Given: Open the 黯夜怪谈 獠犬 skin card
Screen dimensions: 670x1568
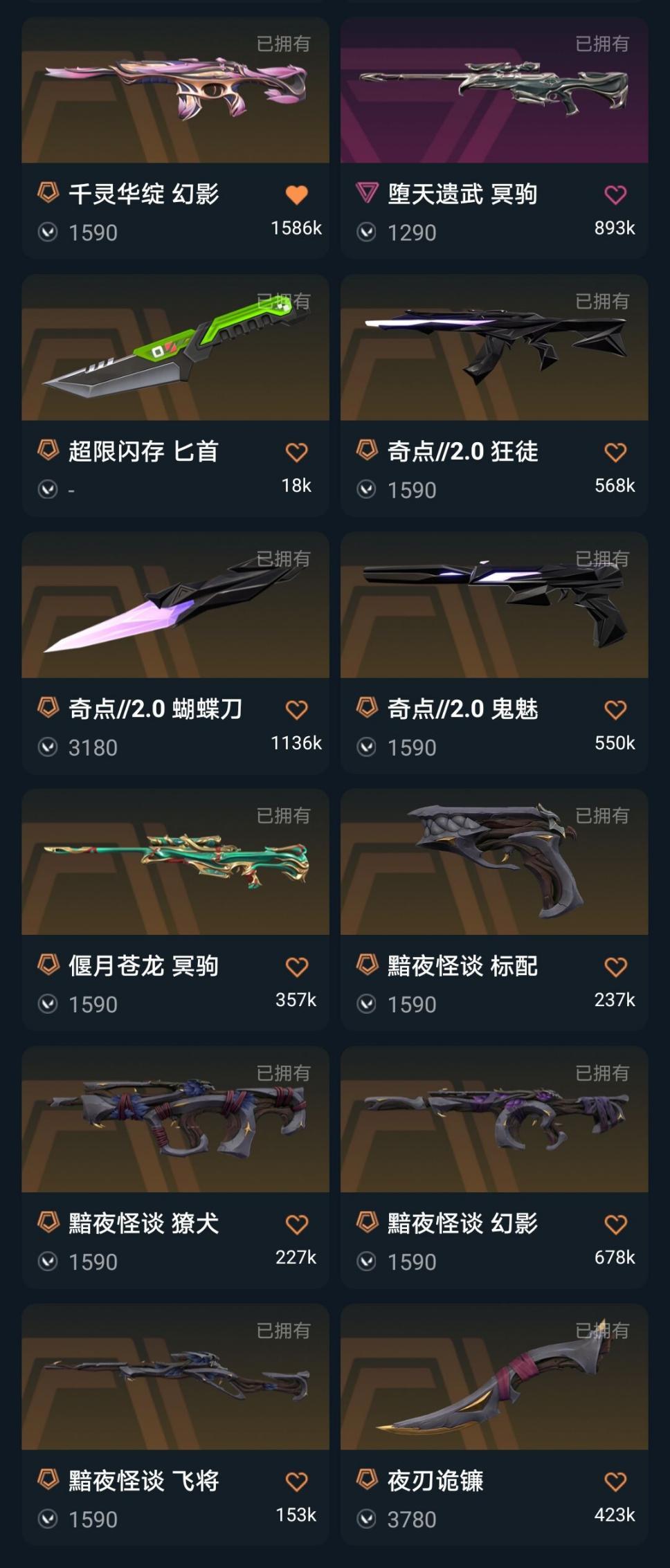Looking at the screenshot, I should coord(175,1167).
